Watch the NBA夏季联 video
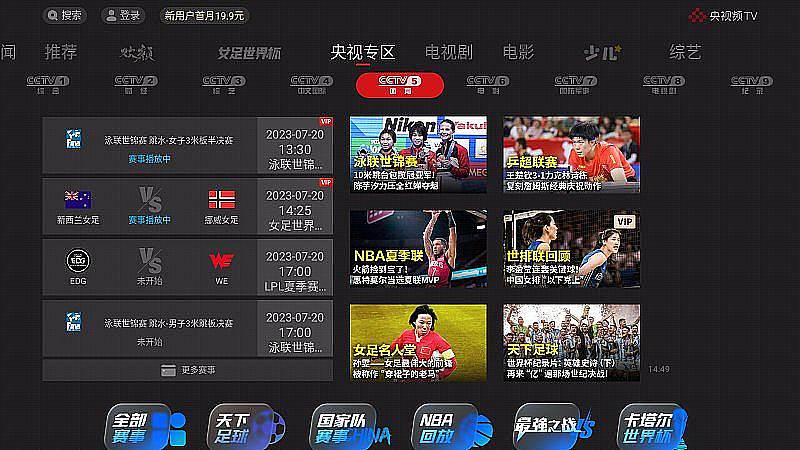The image size is (800, 450). (418, 248)
